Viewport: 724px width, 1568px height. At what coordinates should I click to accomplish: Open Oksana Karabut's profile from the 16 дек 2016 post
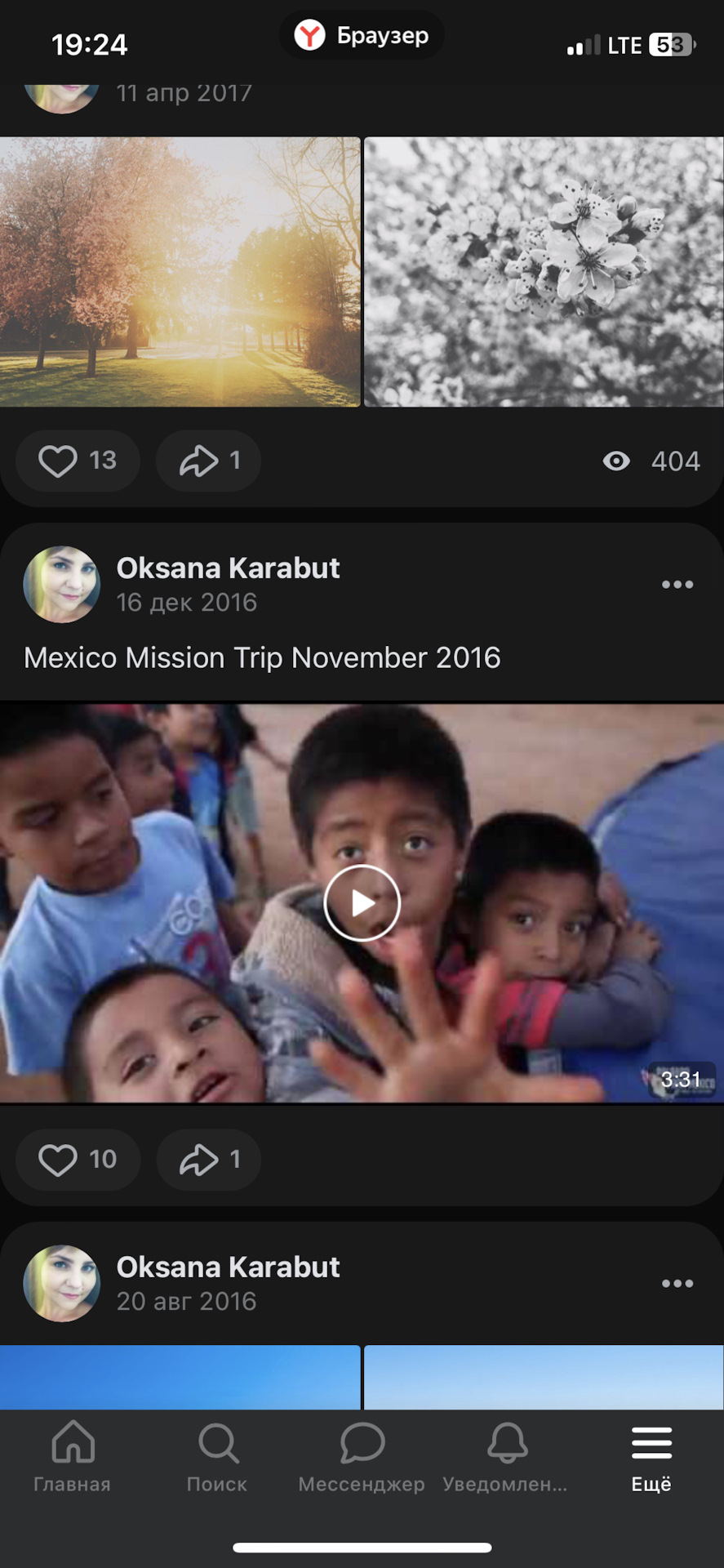(228, 568)
